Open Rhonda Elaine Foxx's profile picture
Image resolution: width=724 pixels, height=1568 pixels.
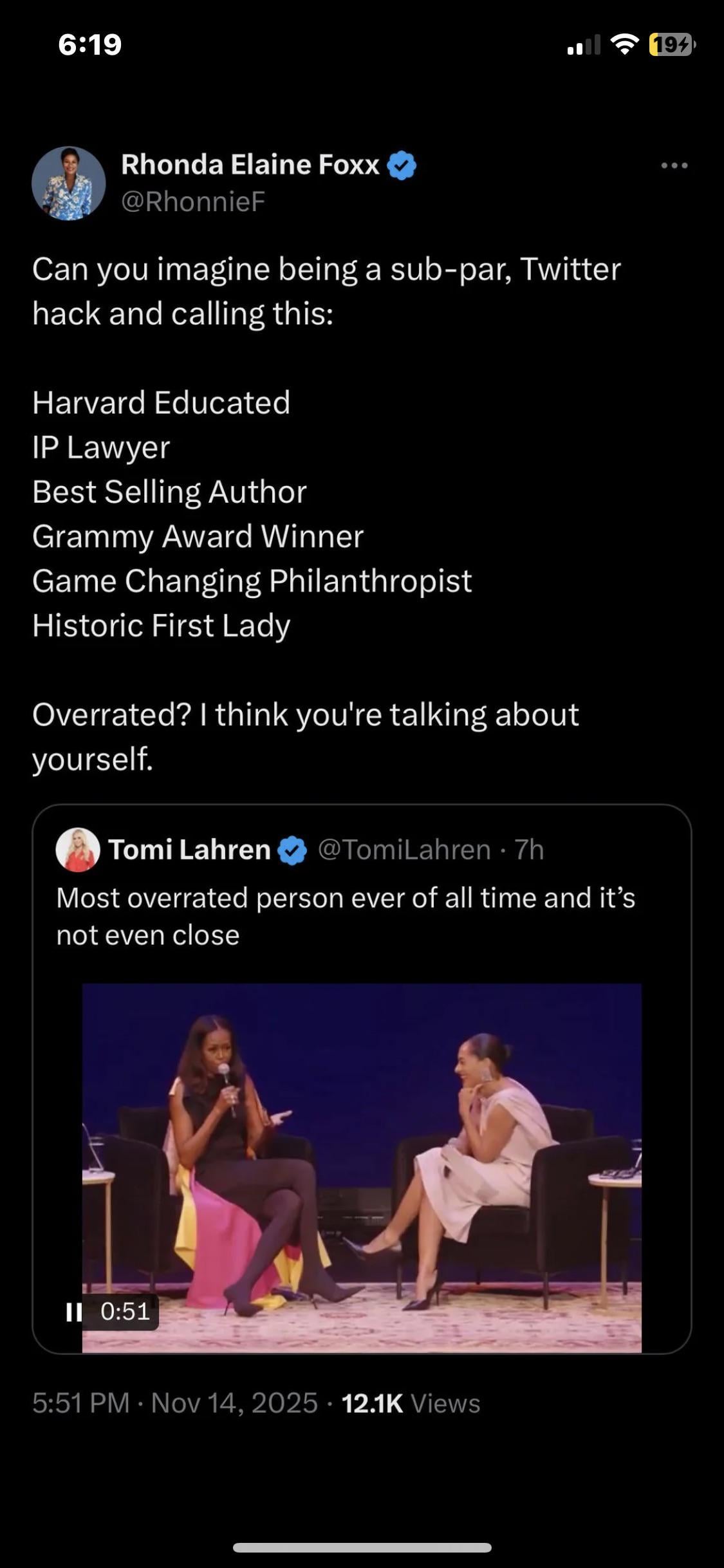point(69,183)
